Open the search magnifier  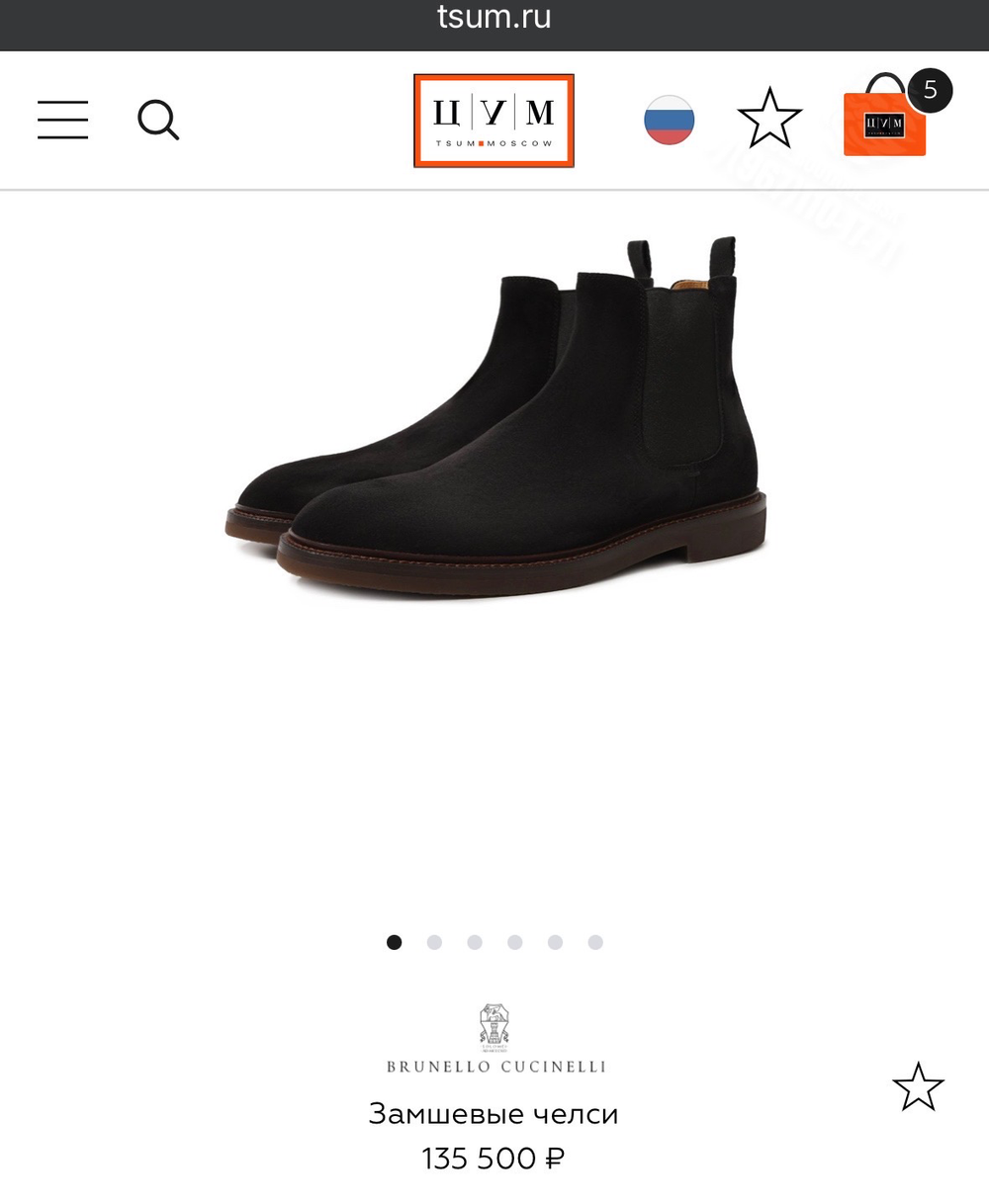click(x=158, y=121)
